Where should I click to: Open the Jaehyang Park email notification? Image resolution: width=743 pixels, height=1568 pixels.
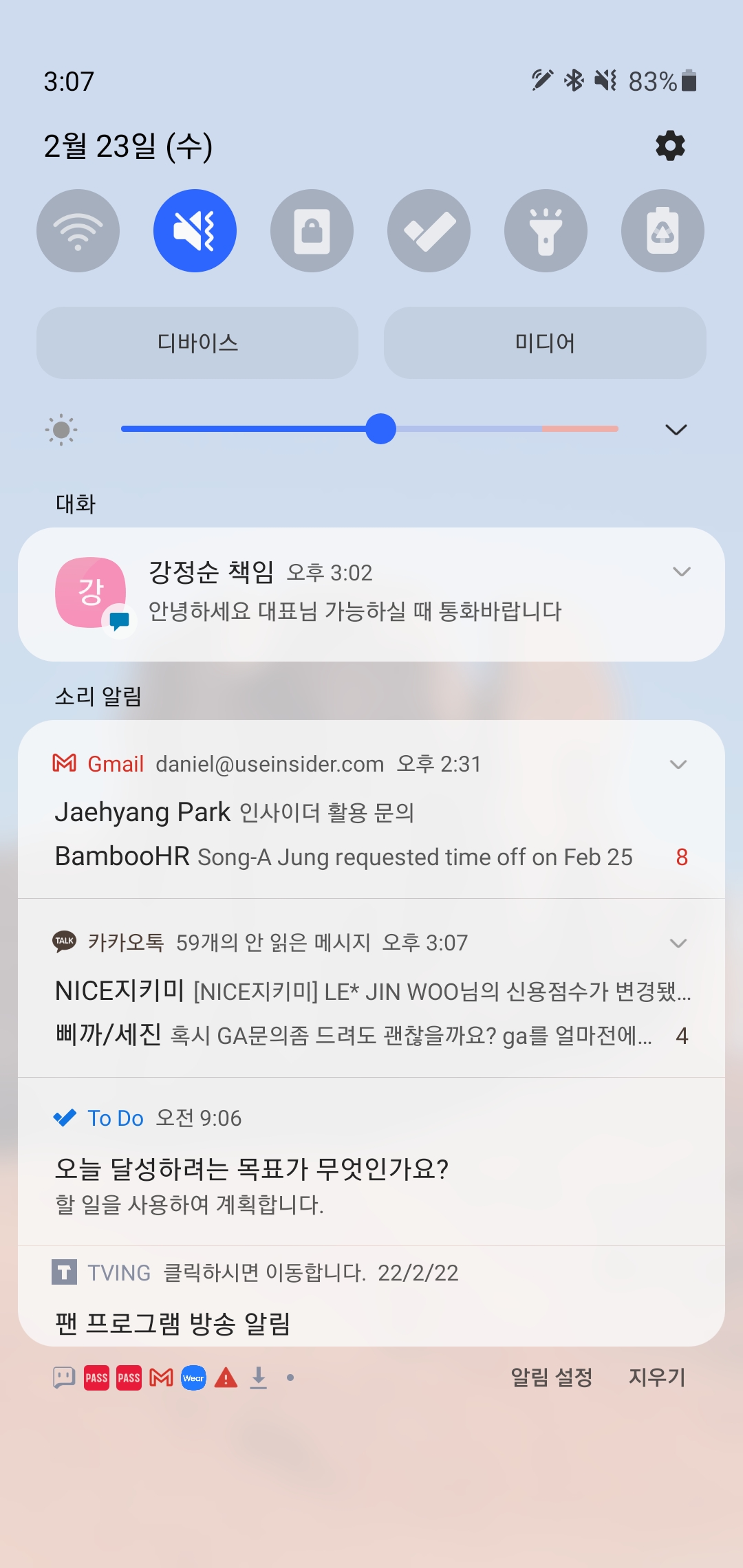click(234, 813)
